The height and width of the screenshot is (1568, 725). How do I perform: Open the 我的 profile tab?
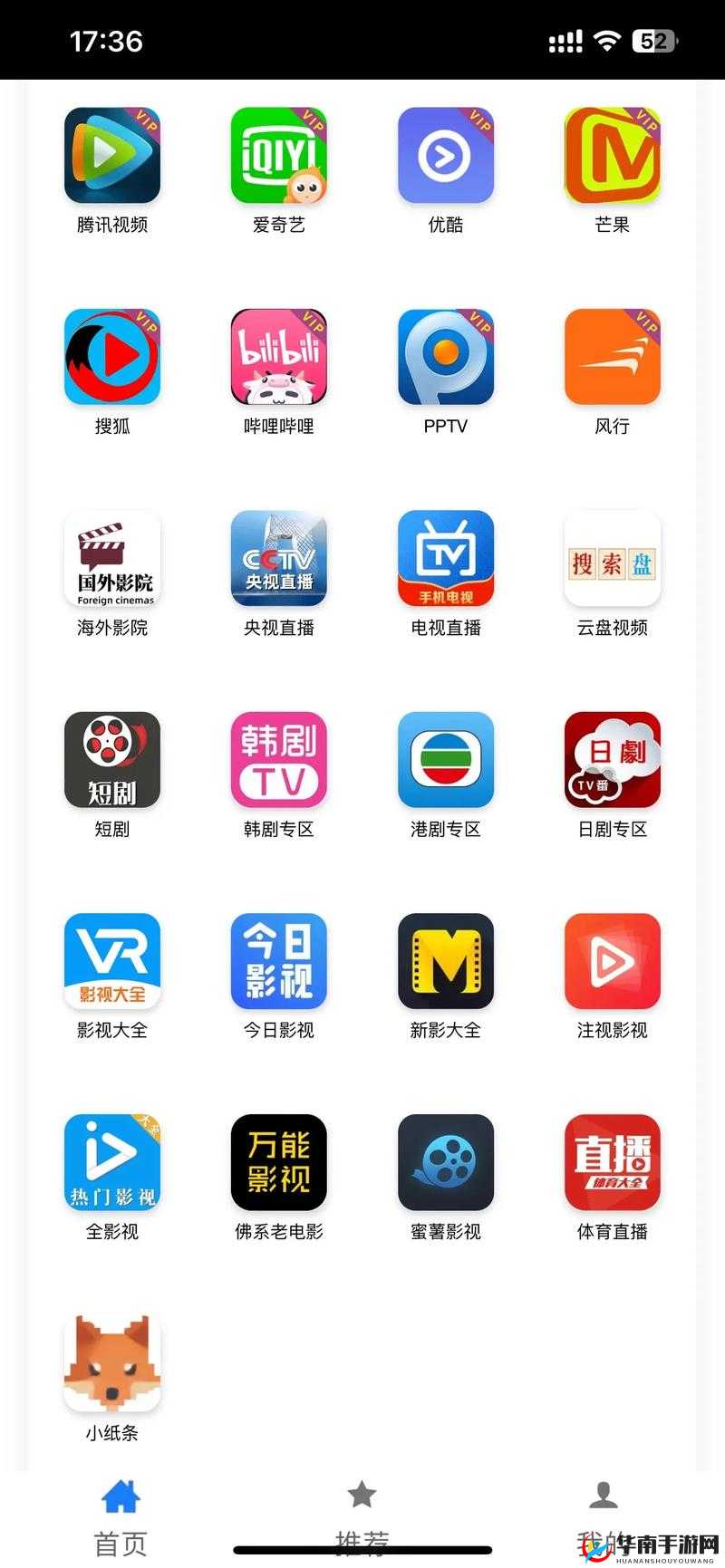pyautogui.click(x=603, y=1513)
